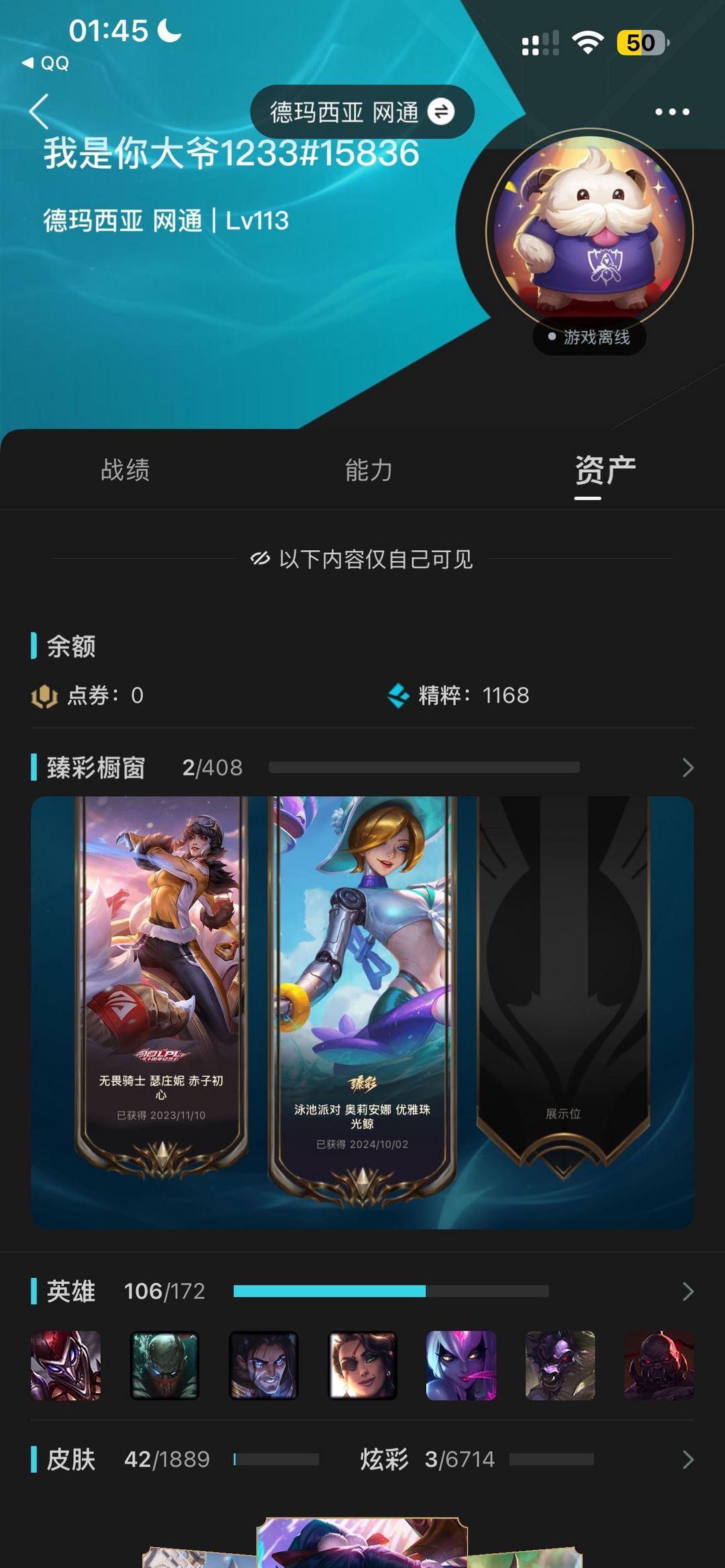Select the 资产 tab
725x1568 pixels.
tap(605, 470)
